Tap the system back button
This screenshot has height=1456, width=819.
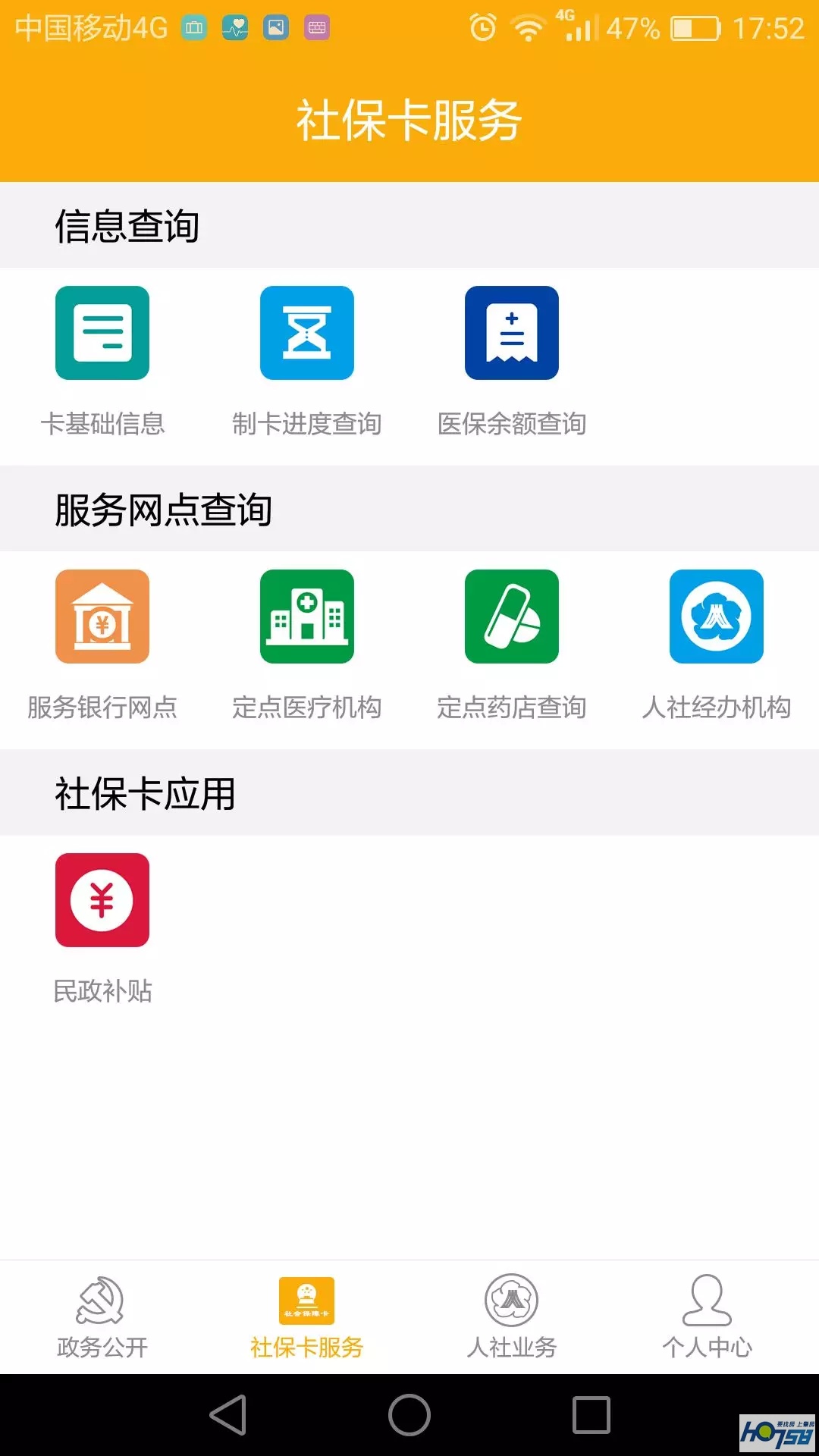pos(228,1415)
